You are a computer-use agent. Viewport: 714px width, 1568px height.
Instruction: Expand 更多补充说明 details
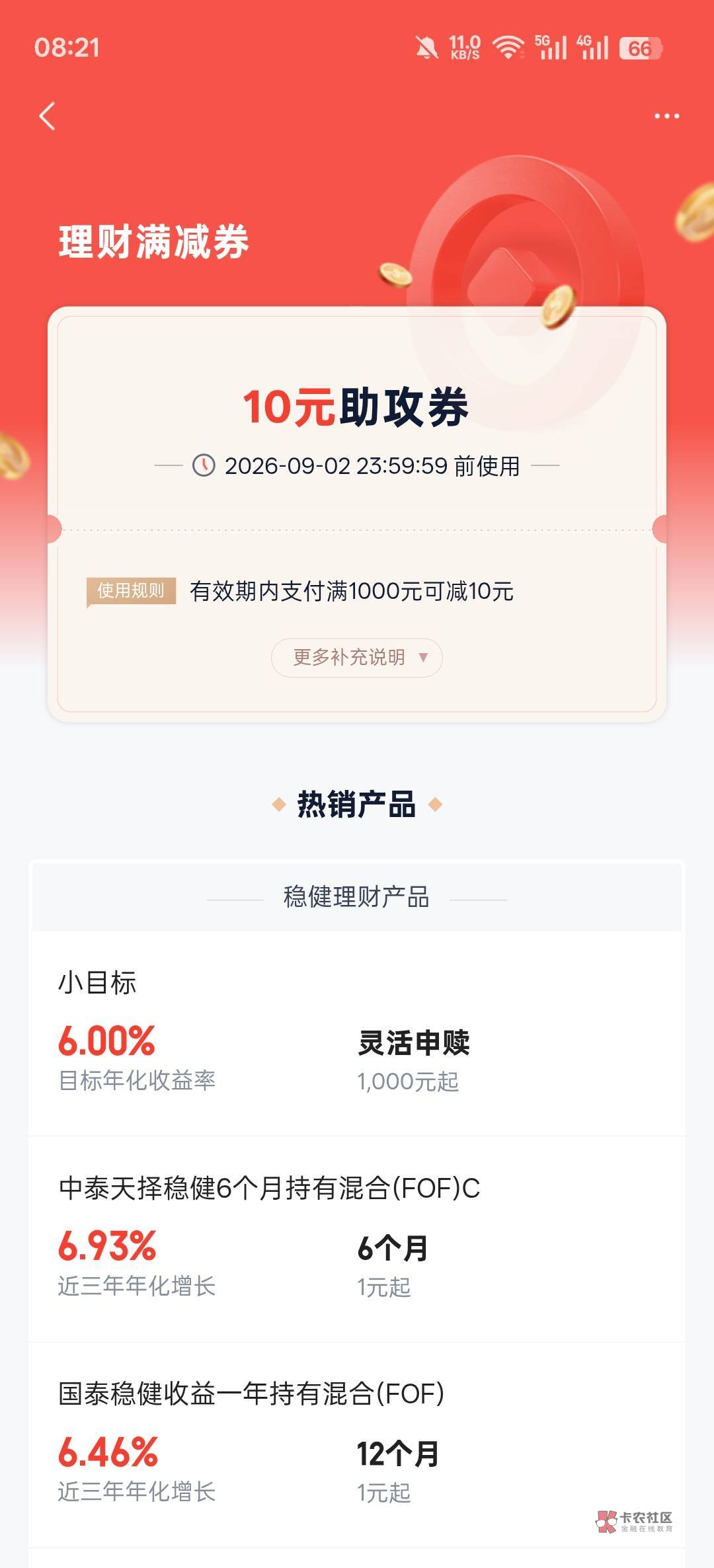pyautogui.click(x=357, y=657)
